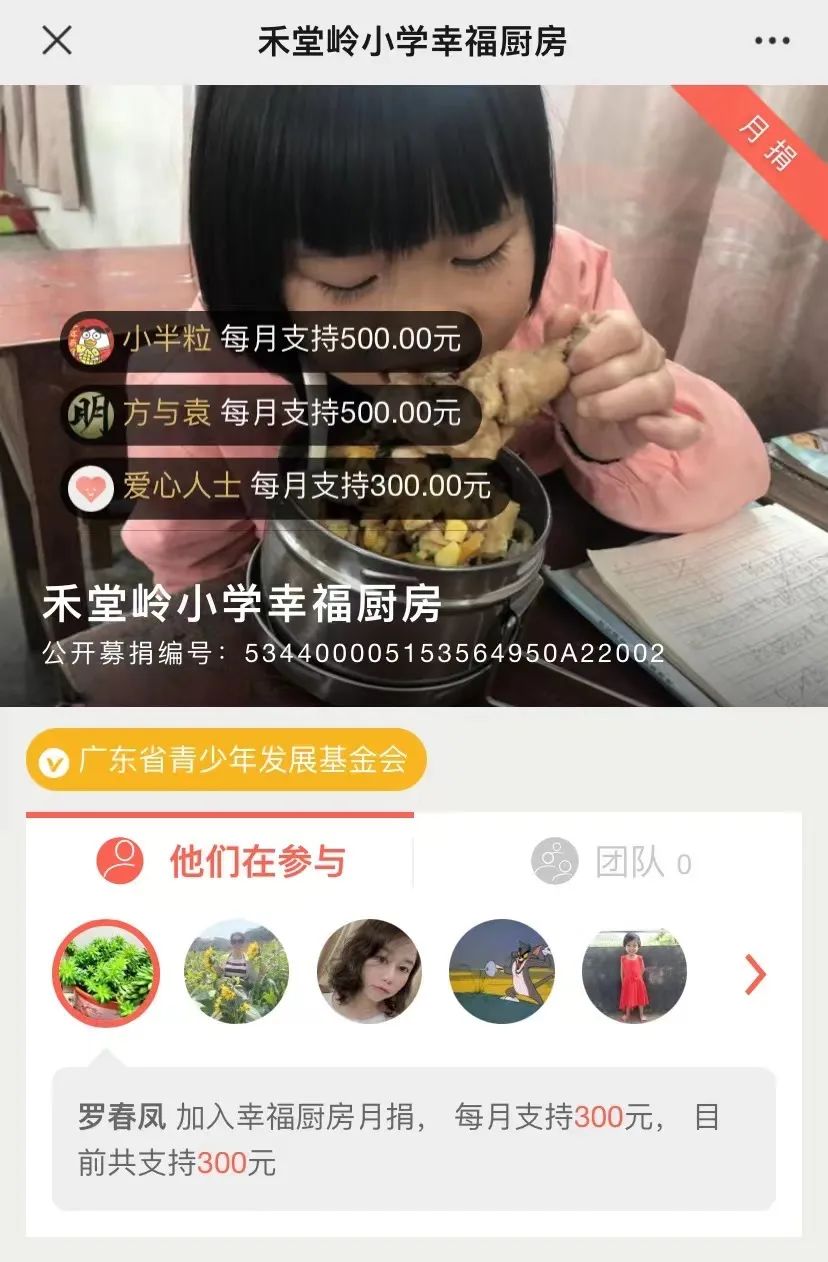Switch to 团队 tab
828x1262 pixels.
click(611, 861)
